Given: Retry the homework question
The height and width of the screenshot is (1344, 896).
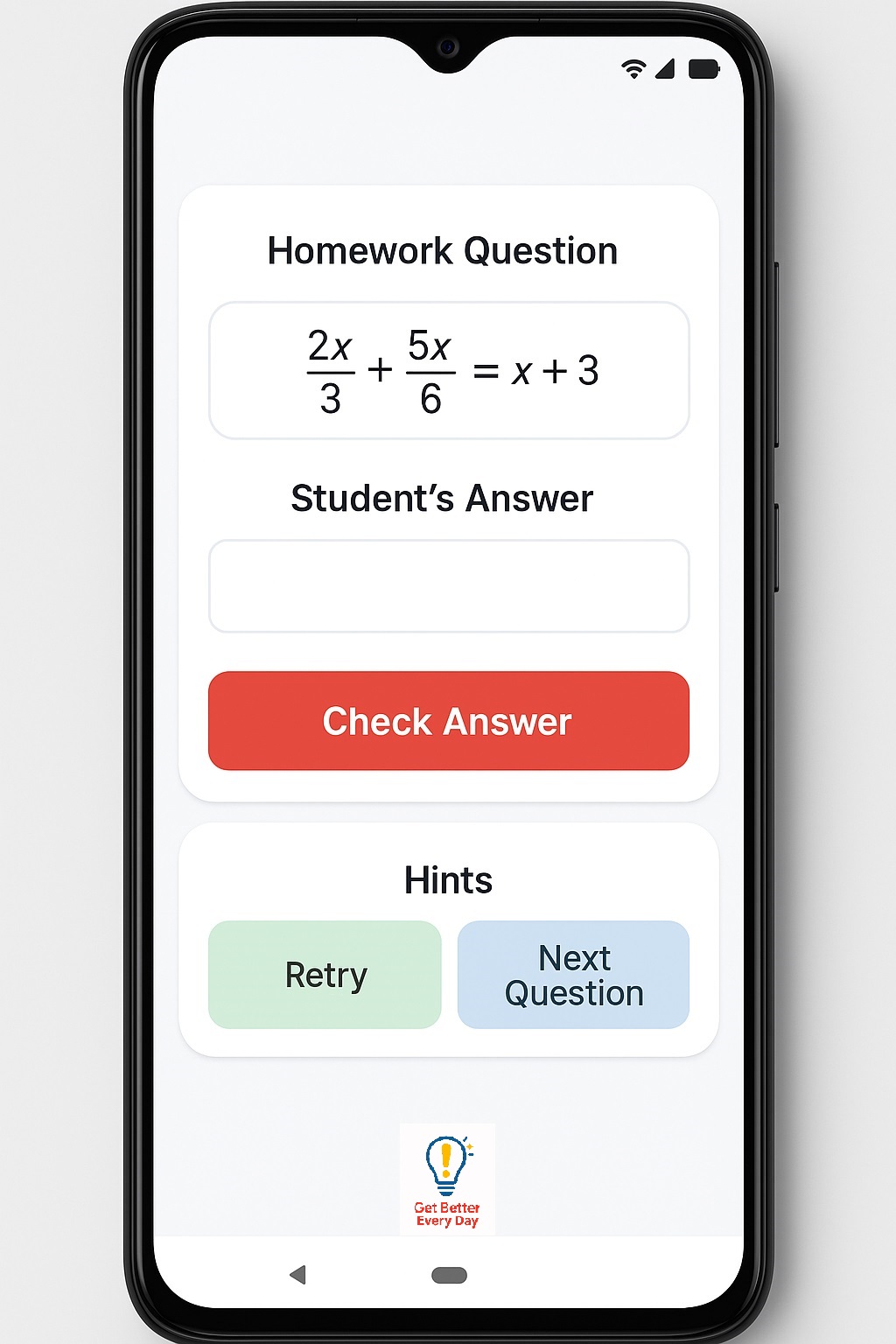Looking at the screenshot, I should (x=325, y=975).
